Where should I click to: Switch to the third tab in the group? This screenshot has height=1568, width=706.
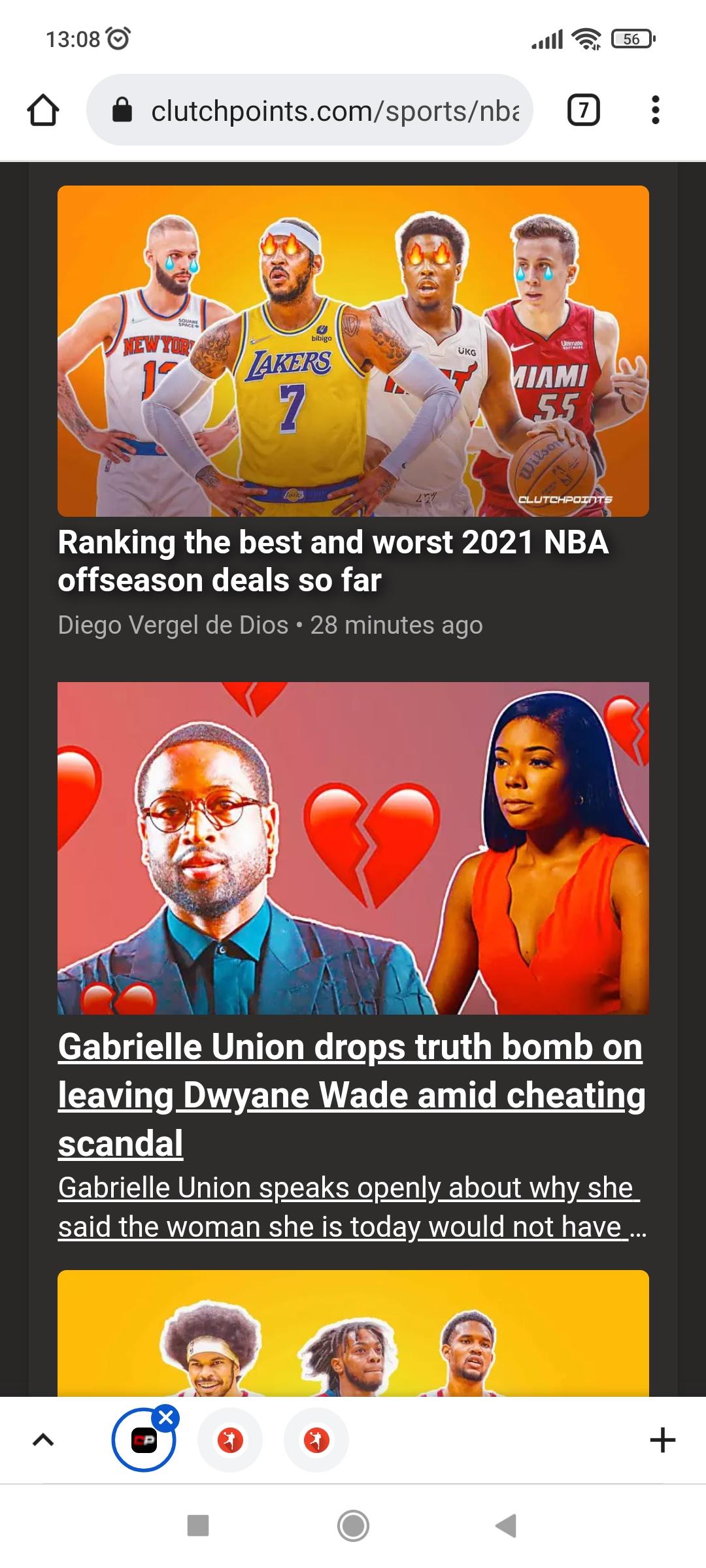316,1440
